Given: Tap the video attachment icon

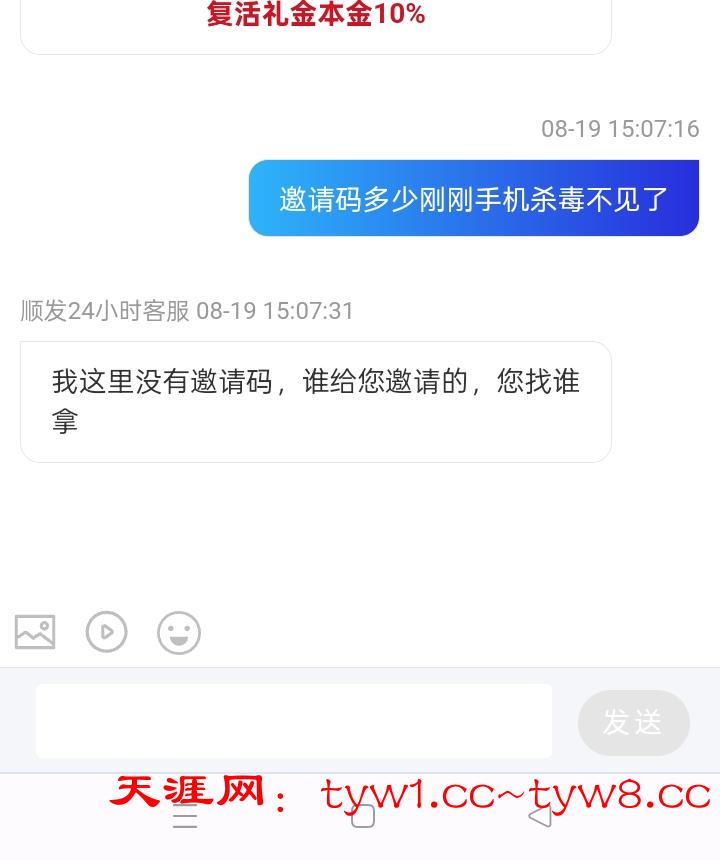Looking at the screenshot, I should pyautogui.click(x=107, y=632).
